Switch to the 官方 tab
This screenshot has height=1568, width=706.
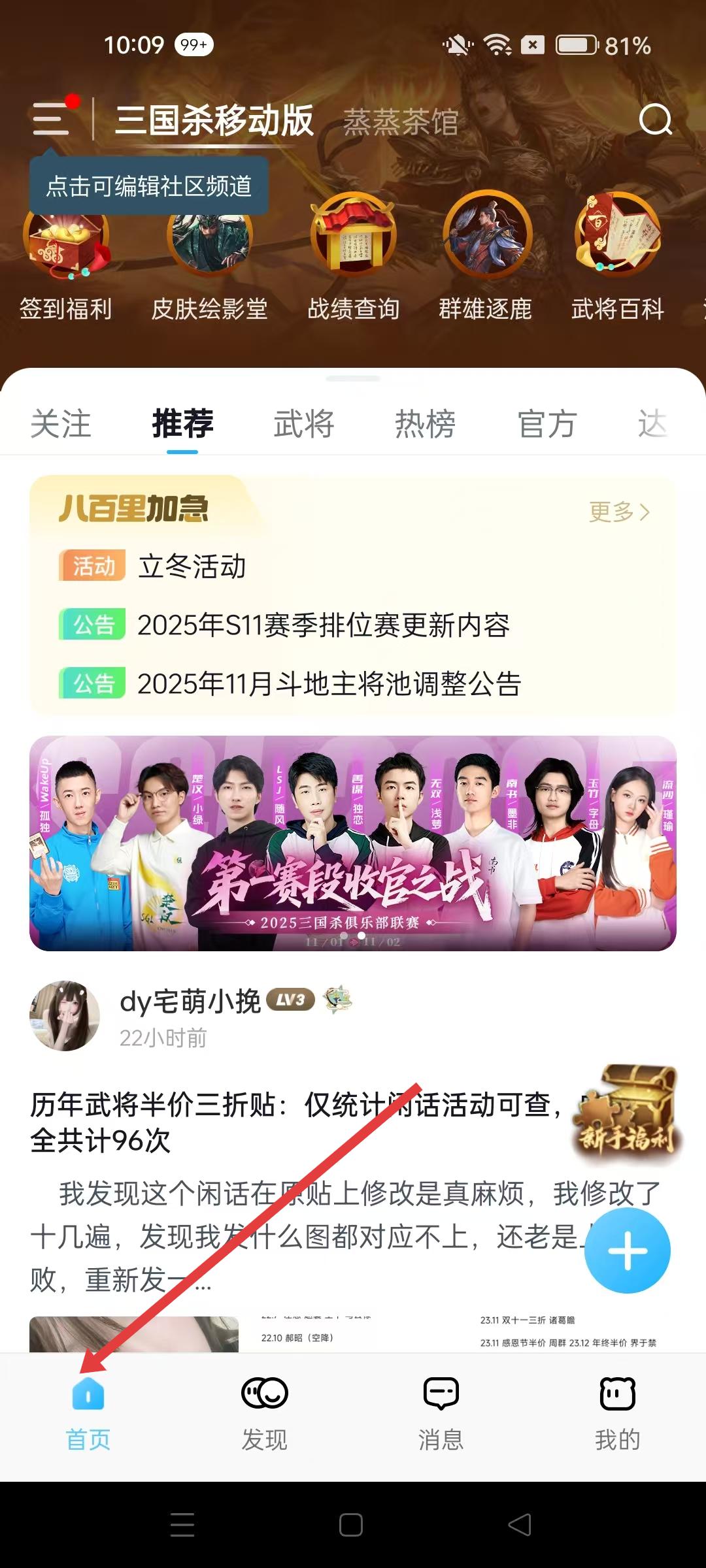point(547,423)
